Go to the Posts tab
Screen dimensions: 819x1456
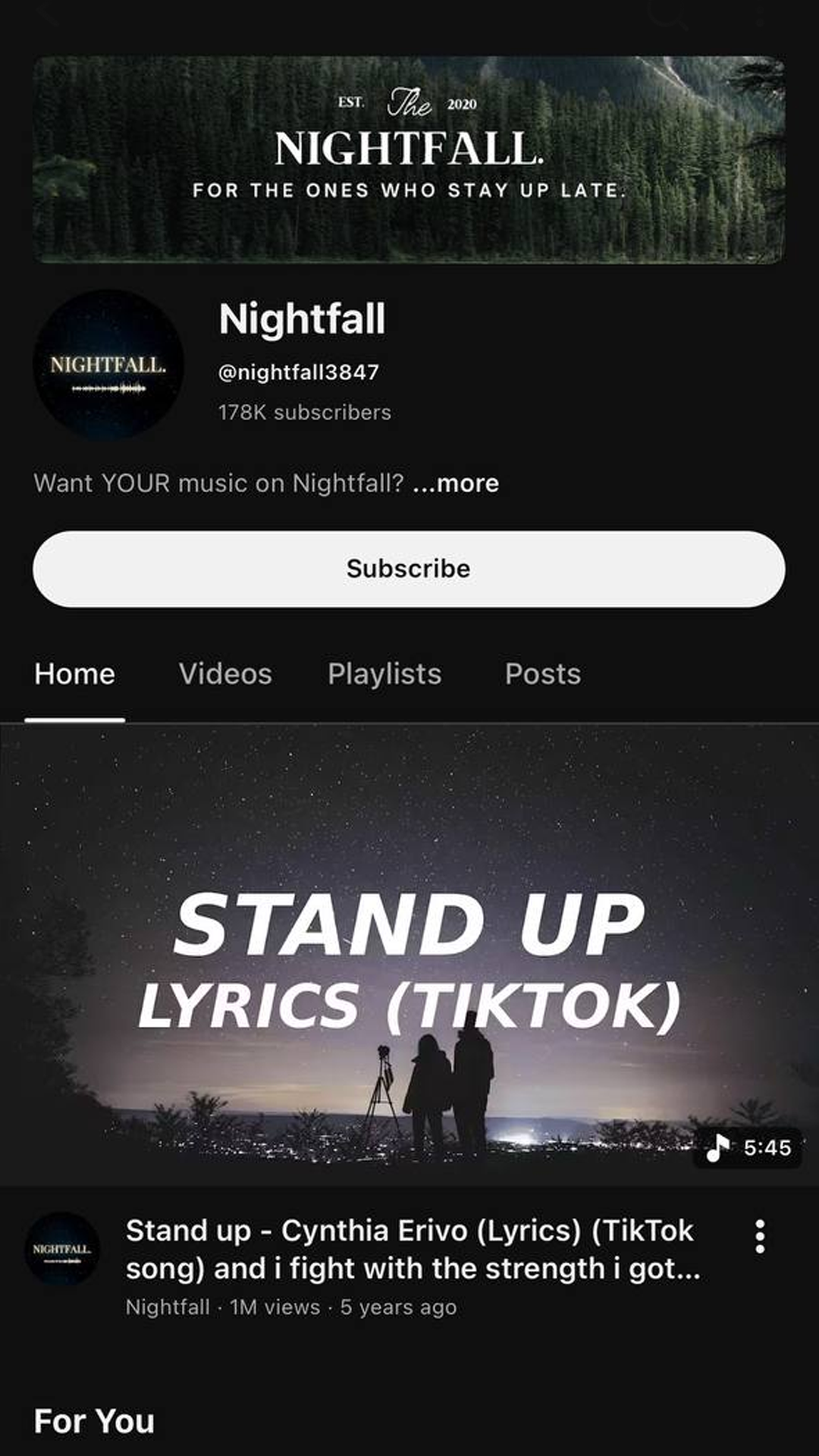543,673
